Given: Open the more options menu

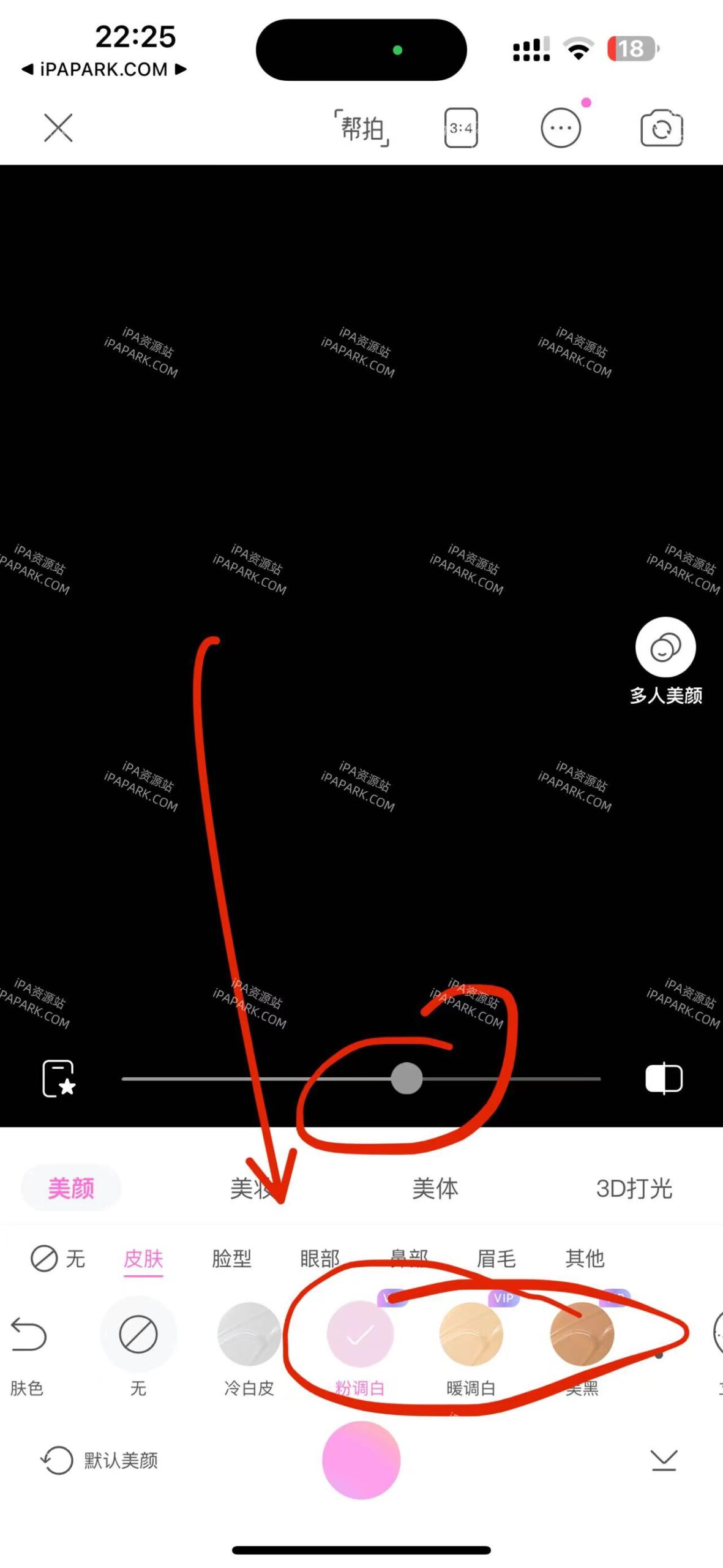Looking at the screenshot, I should click(560, 128).
